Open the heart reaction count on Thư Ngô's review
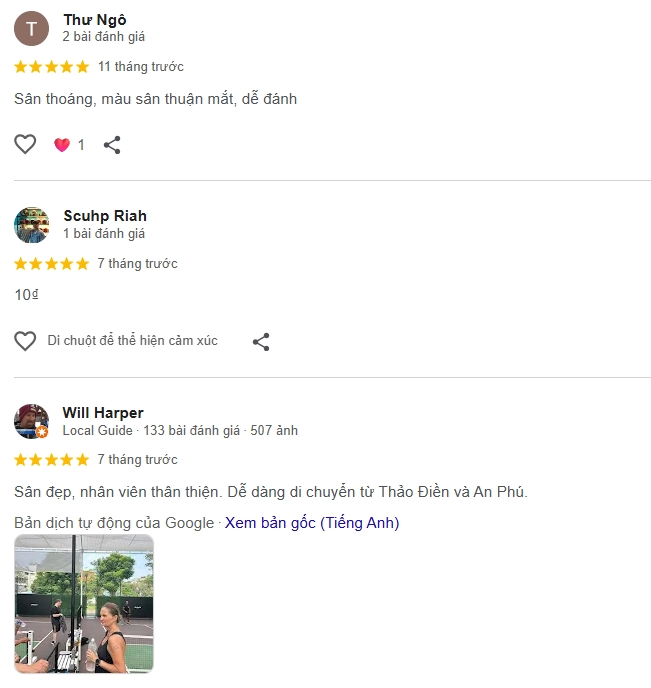651x688 pixels. point(69,145)
